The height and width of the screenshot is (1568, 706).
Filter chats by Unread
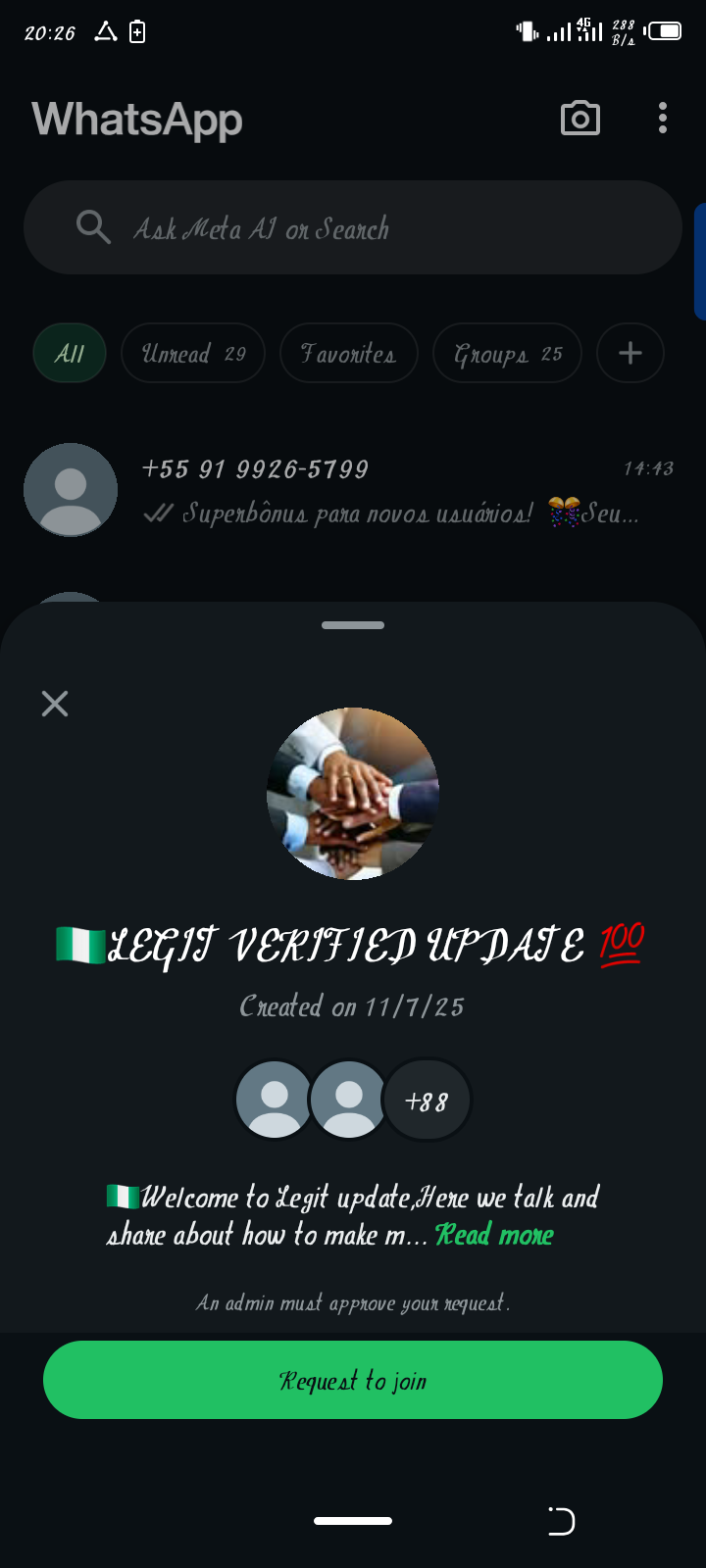[x=193, y=353]
